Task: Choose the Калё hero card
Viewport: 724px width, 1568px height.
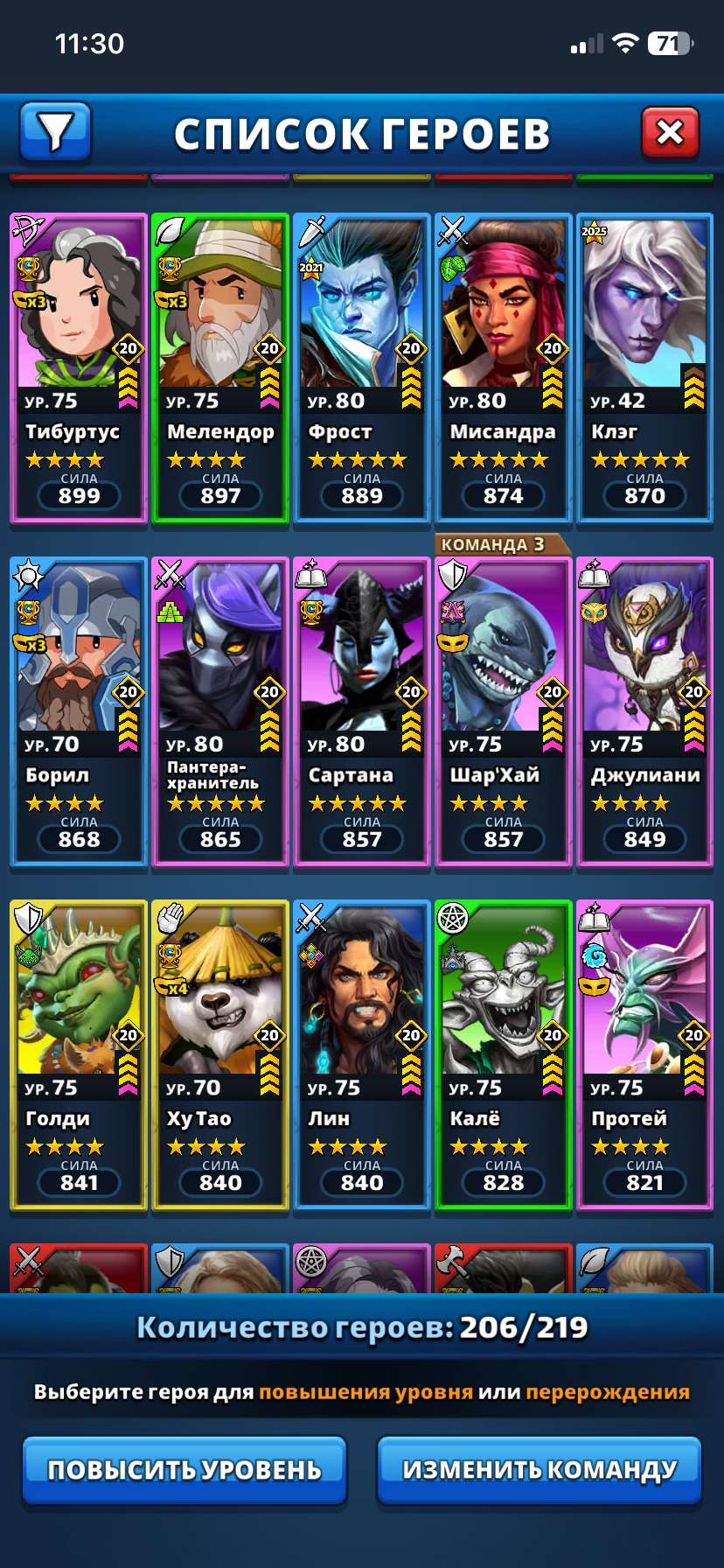Action: point(504,1055)
